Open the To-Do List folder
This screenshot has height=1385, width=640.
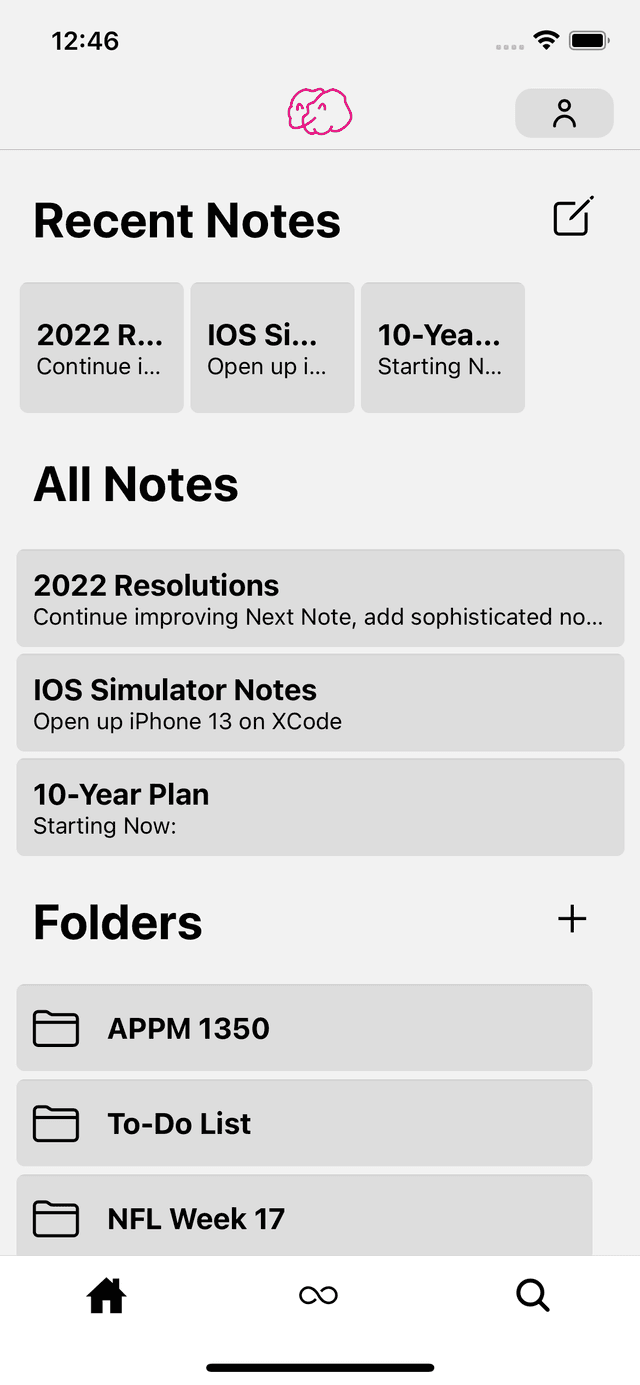[304, 1123]
